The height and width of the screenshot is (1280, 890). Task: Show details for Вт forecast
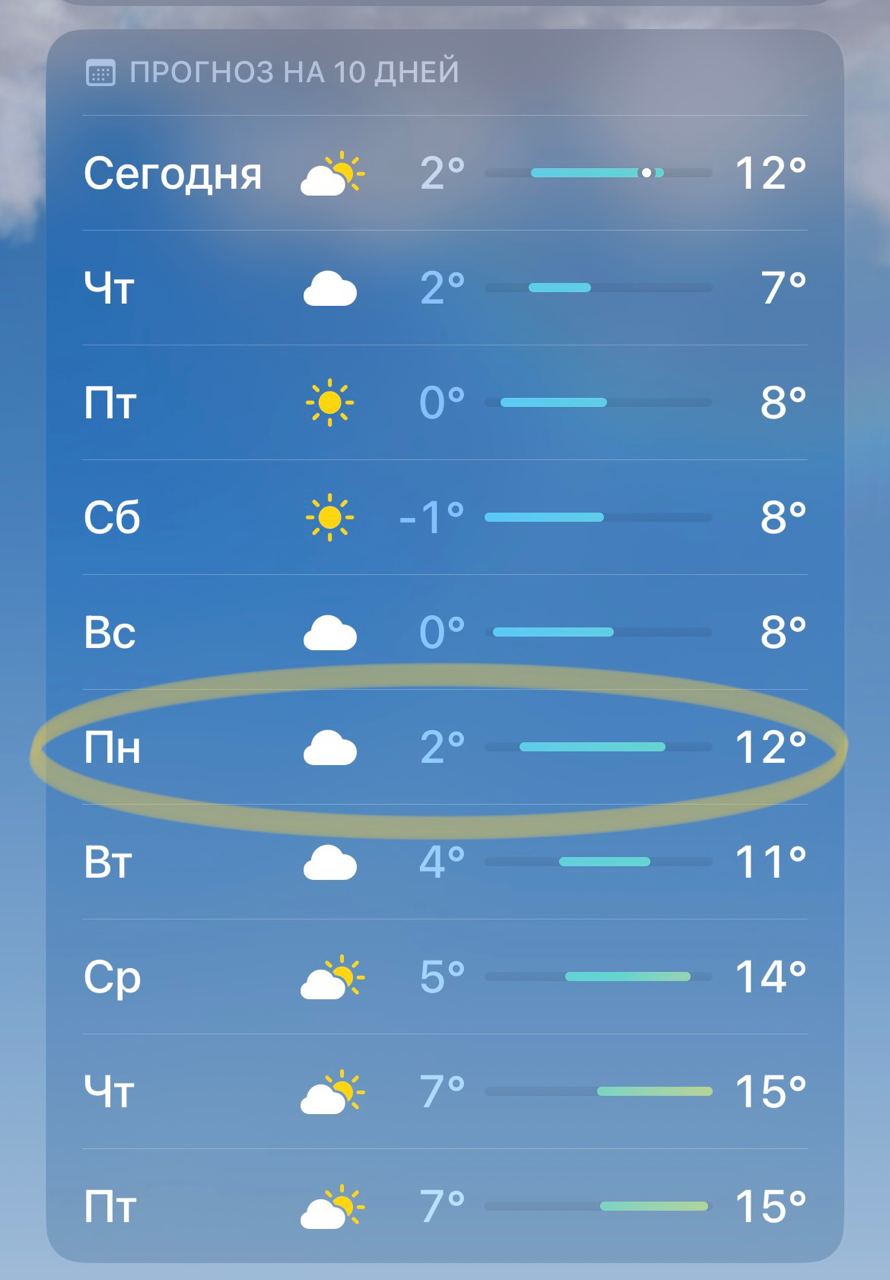(444, 862)
